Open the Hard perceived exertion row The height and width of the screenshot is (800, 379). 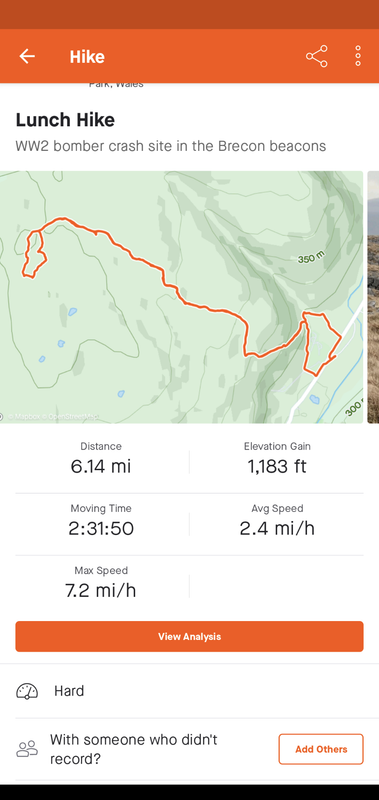[x=189, y=691]
